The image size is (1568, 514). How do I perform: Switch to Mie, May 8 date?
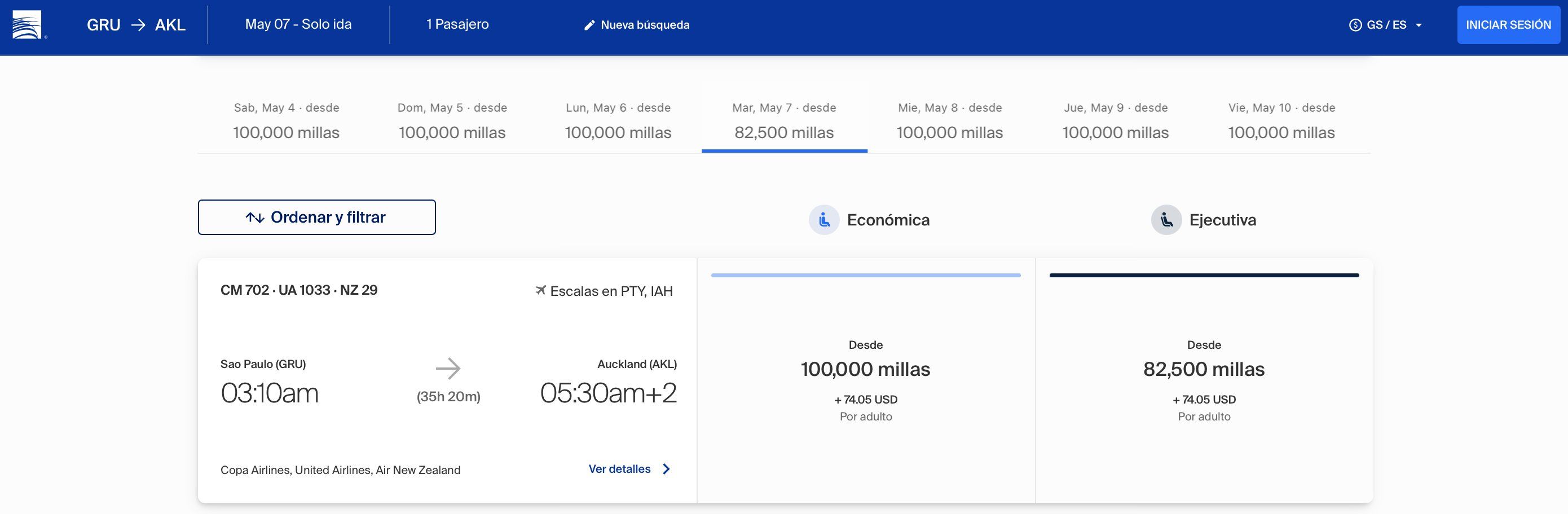coord(950,121)
